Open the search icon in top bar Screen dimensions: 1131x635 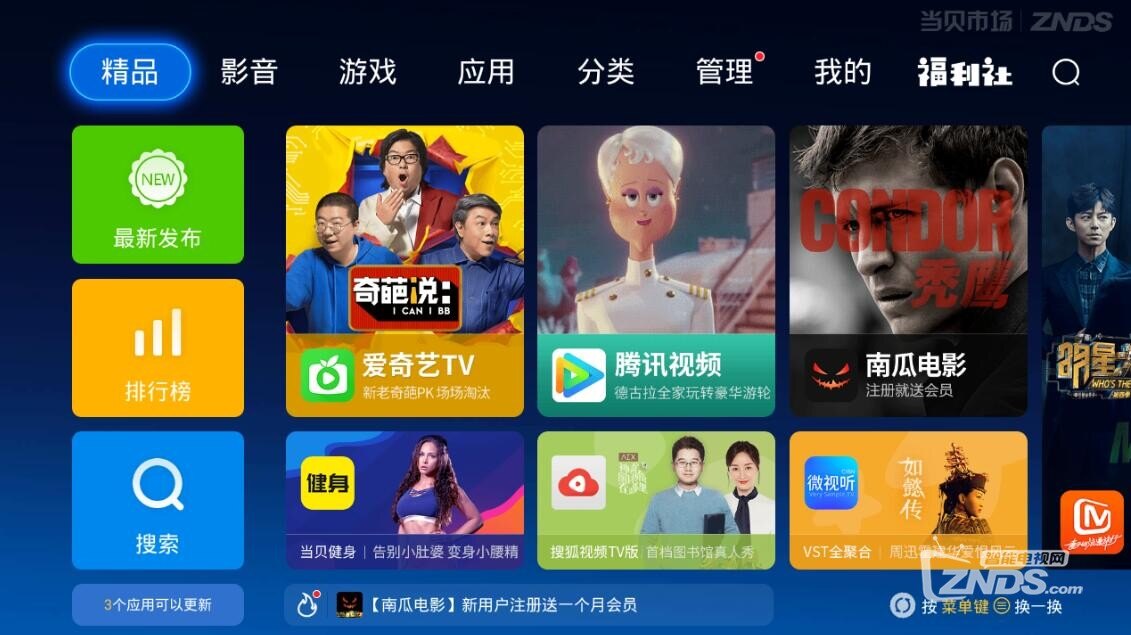tap(1066, 72)
